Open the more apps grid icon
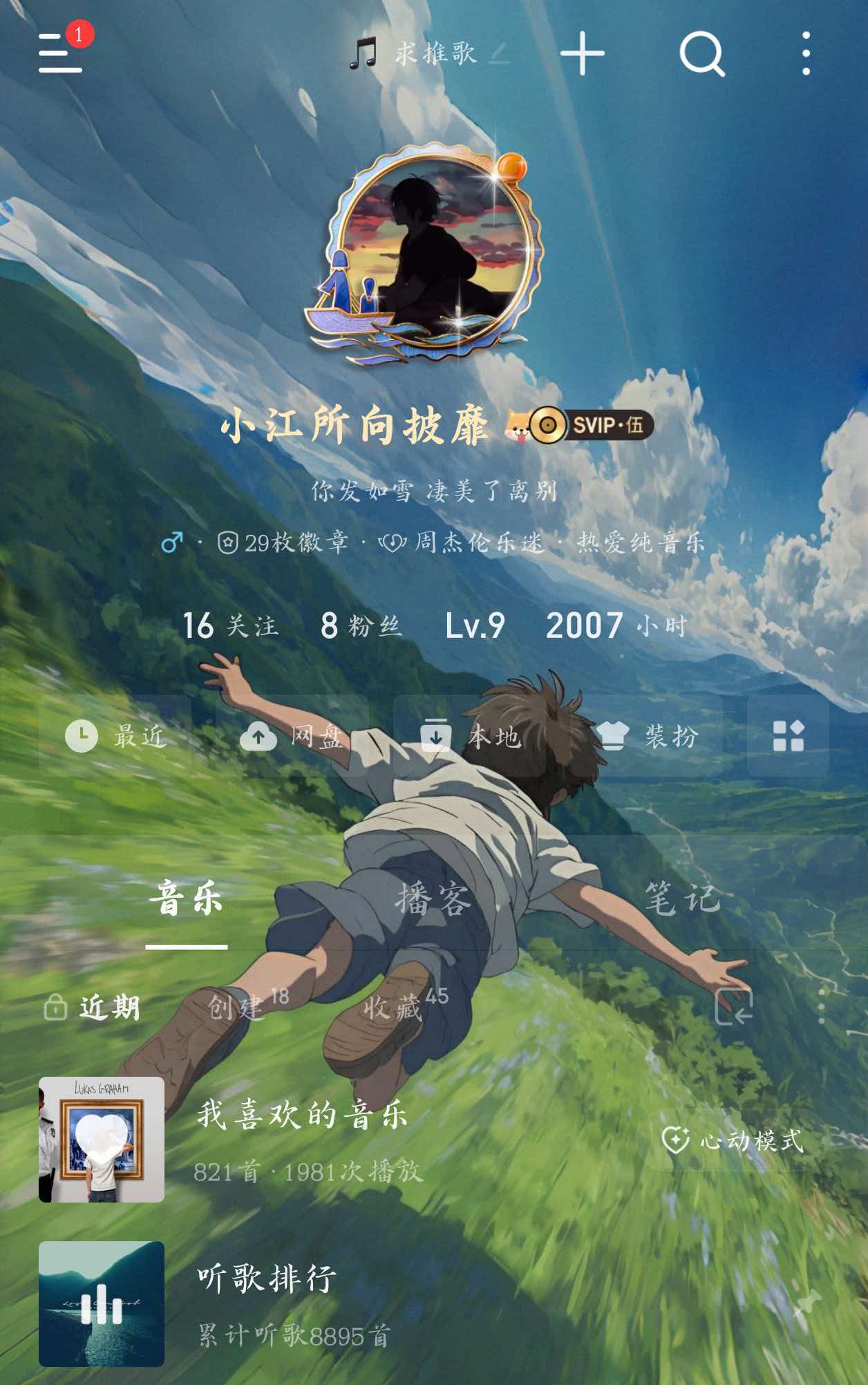Image resolution: width=868 pixels, height=1385 pixels. click(788, 736)
